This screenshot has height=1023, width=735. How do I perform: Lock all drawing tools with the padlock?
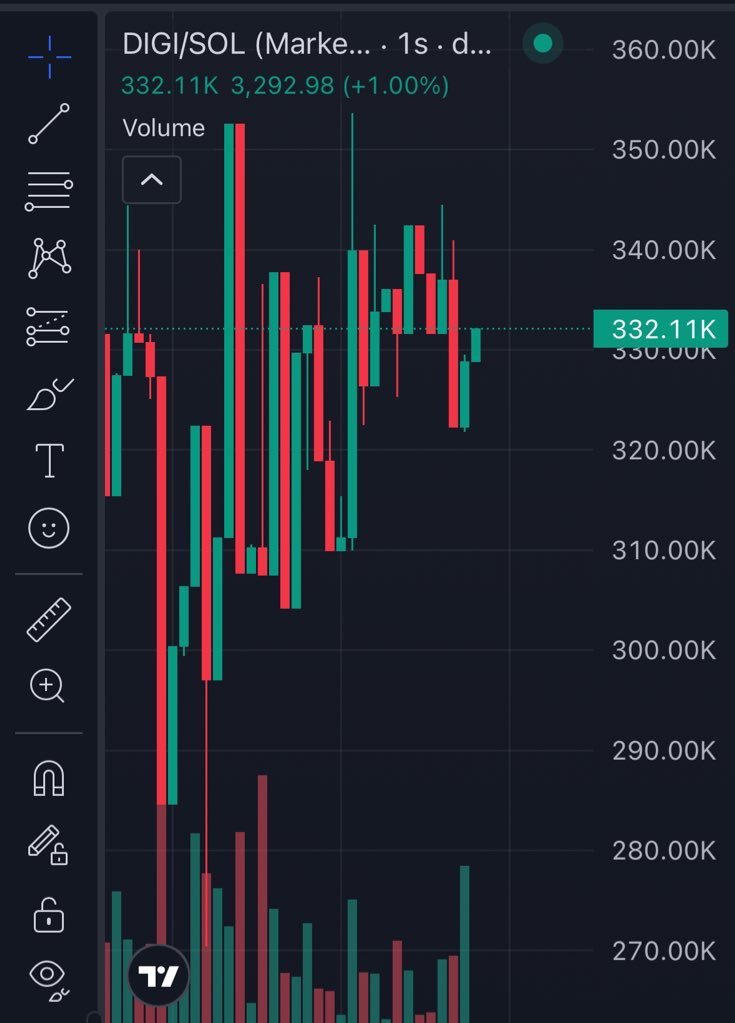pyautogui.click(x=49, y=913)
